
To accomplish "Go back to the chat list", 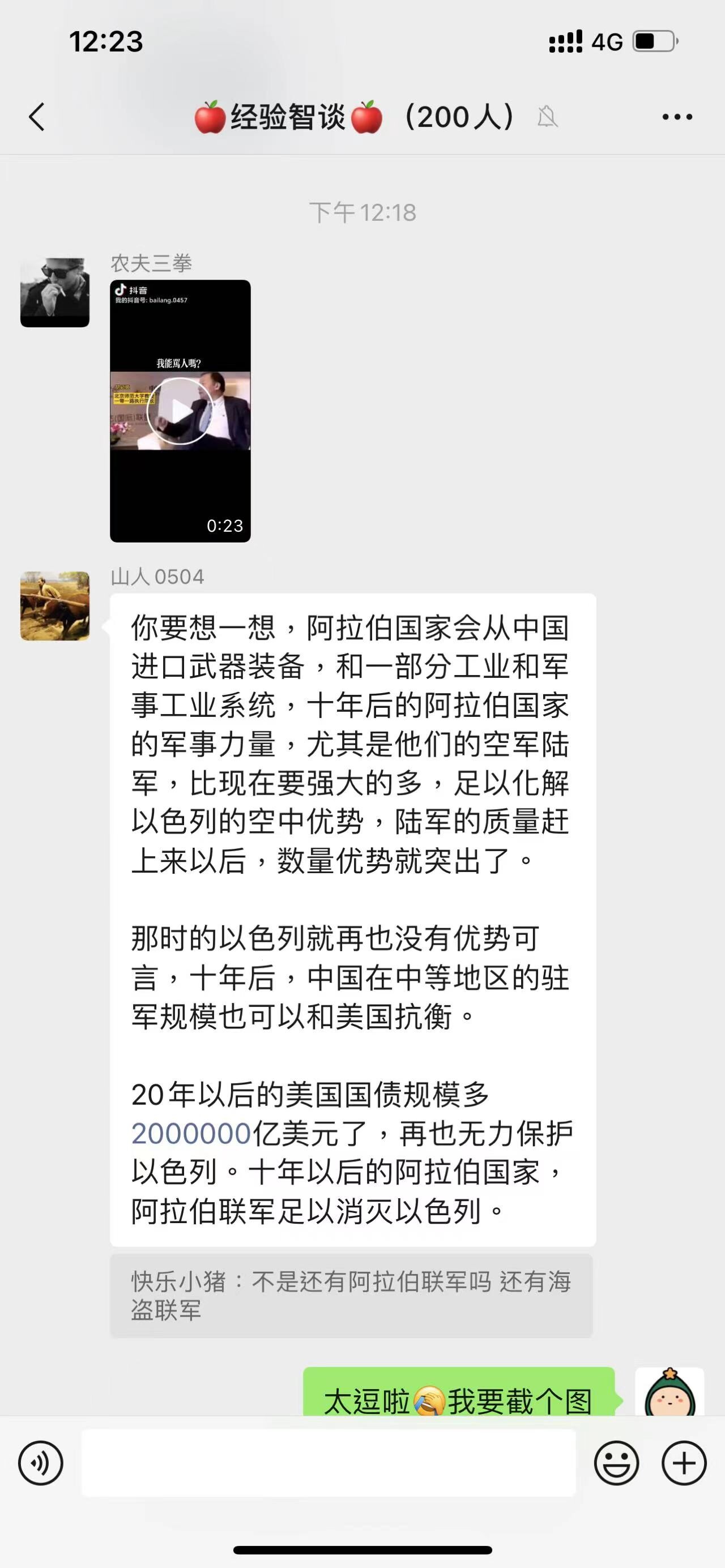I will [37, 116].
